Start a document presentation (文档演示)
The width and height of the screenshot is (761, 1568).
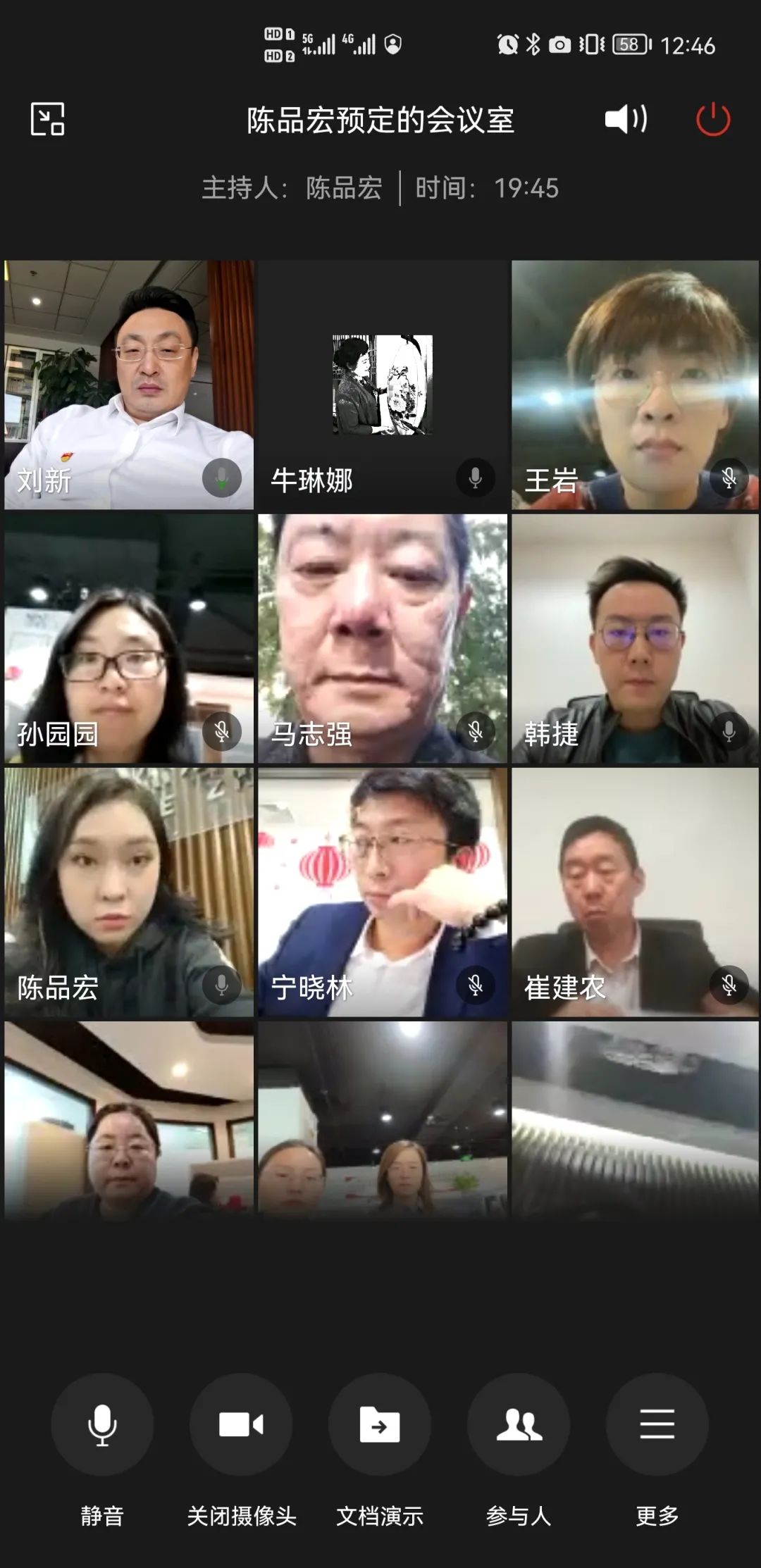[380, 1424]
